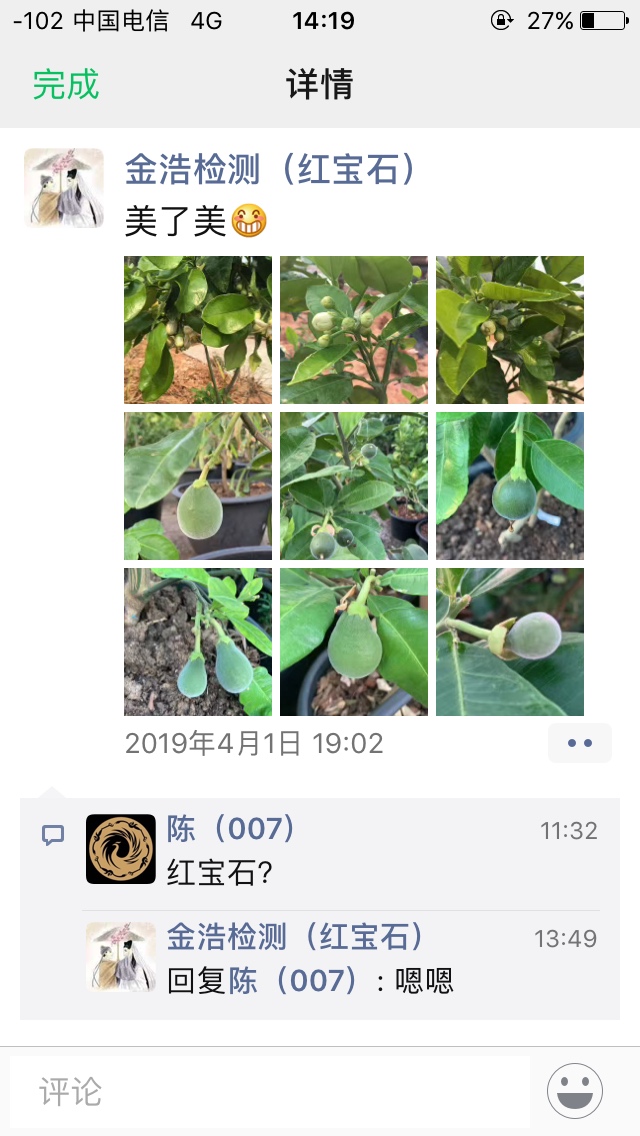Tap 完成 to close the details page
This screenshot has height=1136, width=640.
66,84
